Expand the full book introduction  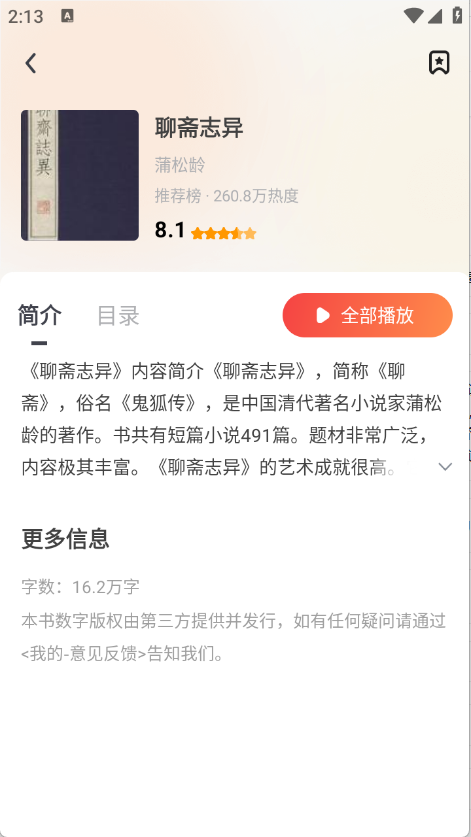click(445, 467)
